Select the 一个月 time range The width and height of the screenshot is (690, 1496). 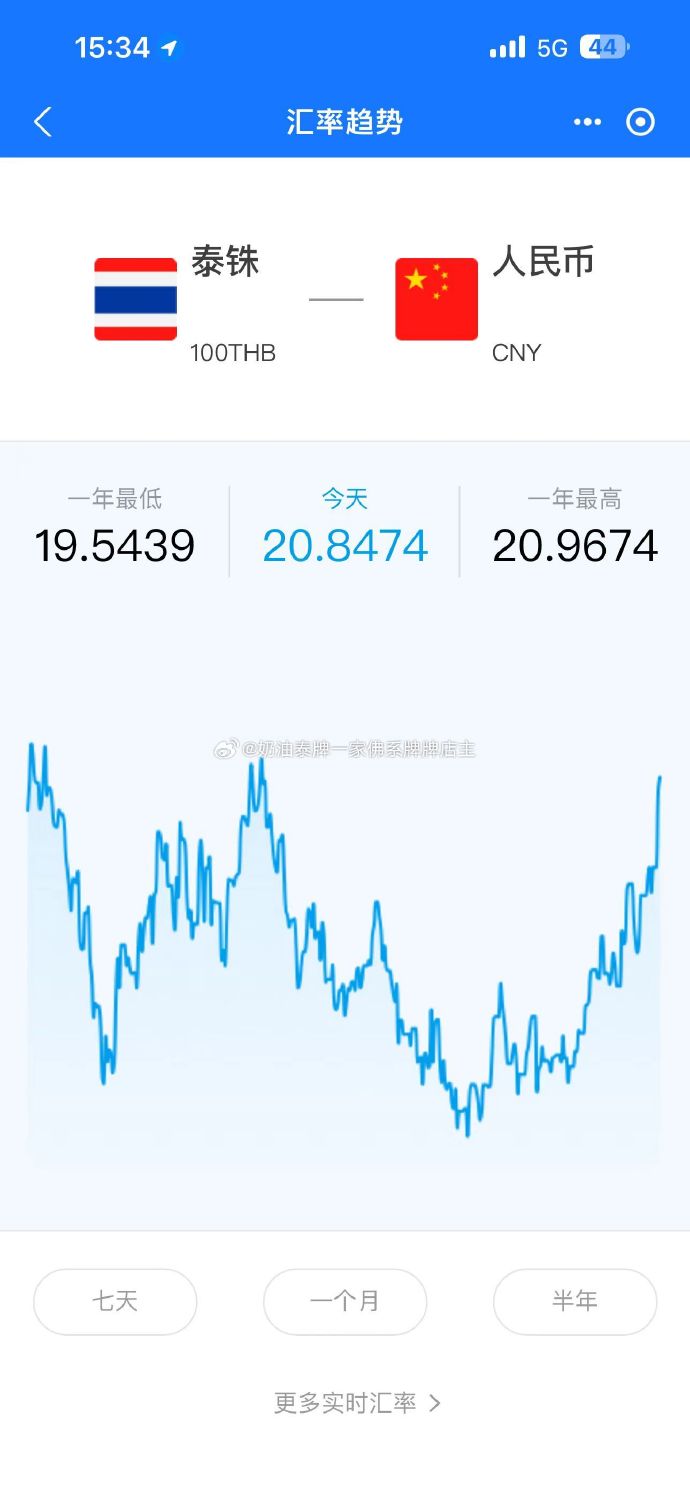tap(345, 1301)
